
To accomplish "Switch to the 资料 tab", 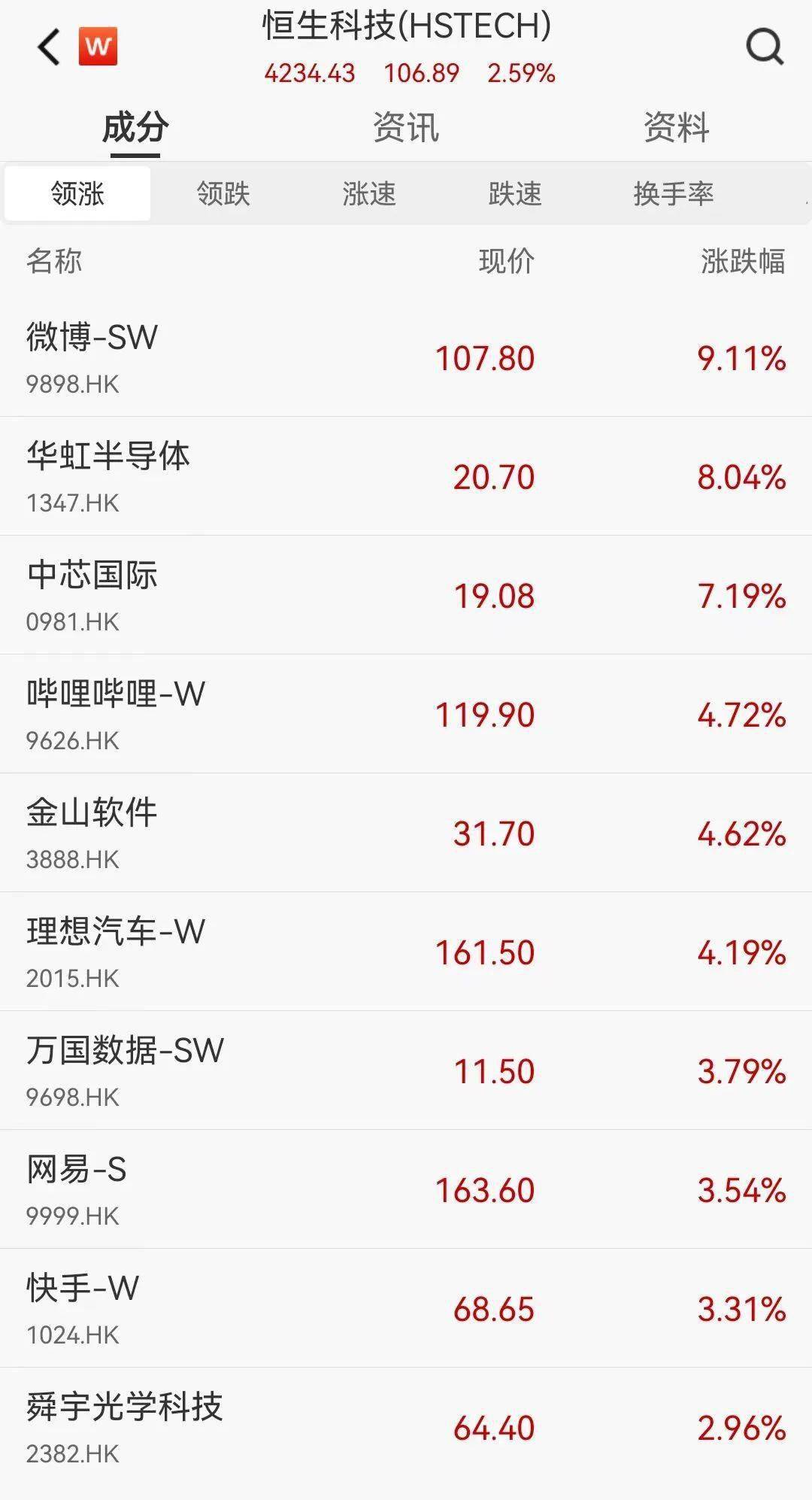I will tap(676, 127).
